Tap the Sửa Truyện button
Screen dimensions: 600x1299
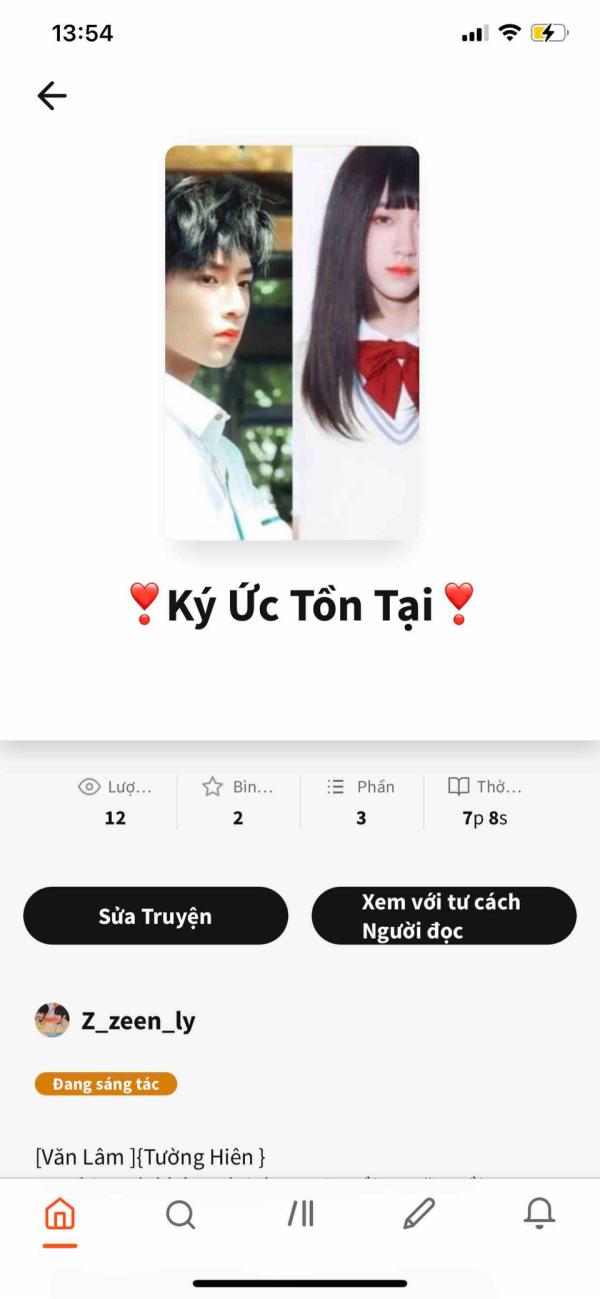click(155, 916)
